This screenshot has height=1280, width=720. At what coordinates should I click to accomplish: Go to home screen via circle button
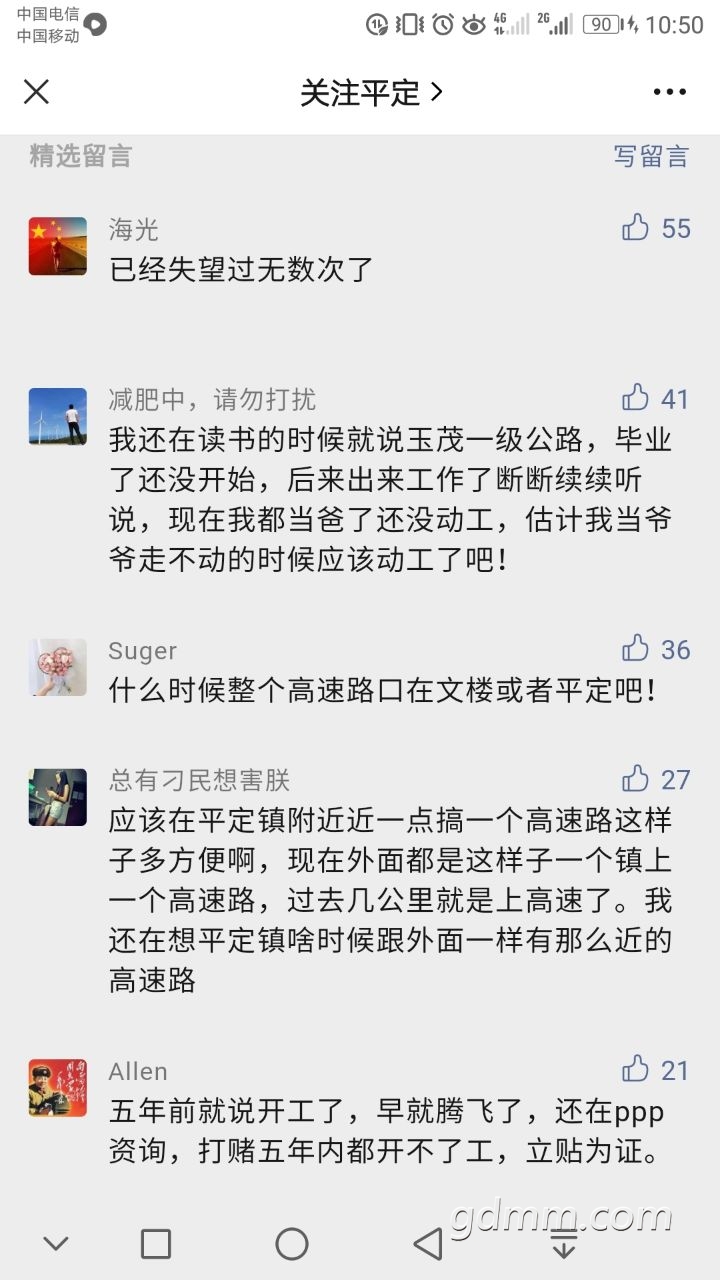[292, 1244]
